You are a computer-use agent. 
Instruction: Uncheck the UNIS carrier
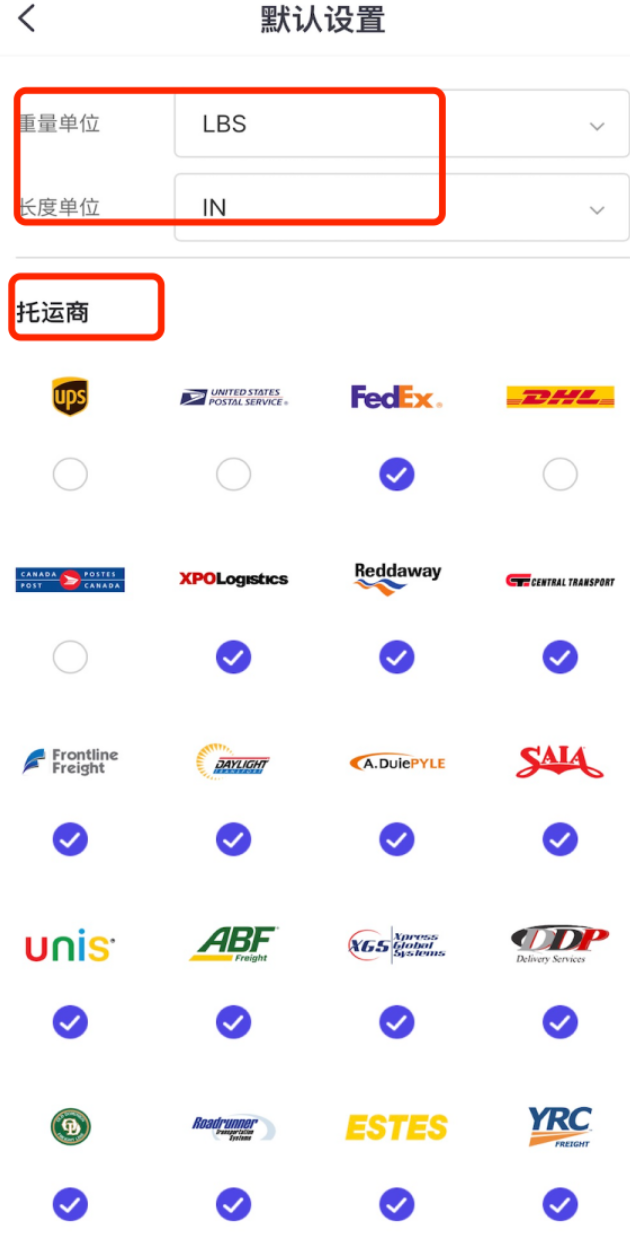point(70,1022)
